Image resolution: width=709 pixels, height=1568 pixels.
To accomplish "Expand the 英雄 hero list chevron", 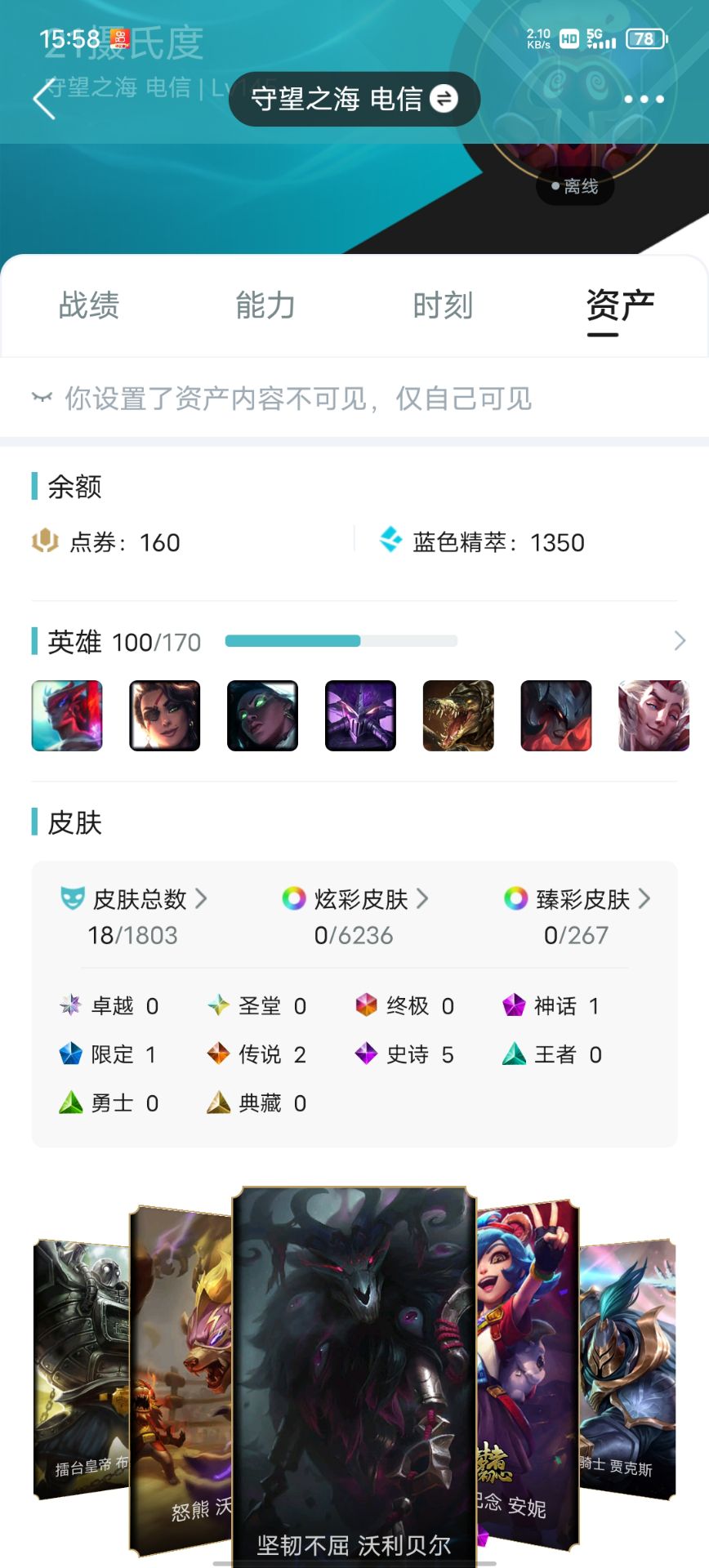I will (680, 641).
